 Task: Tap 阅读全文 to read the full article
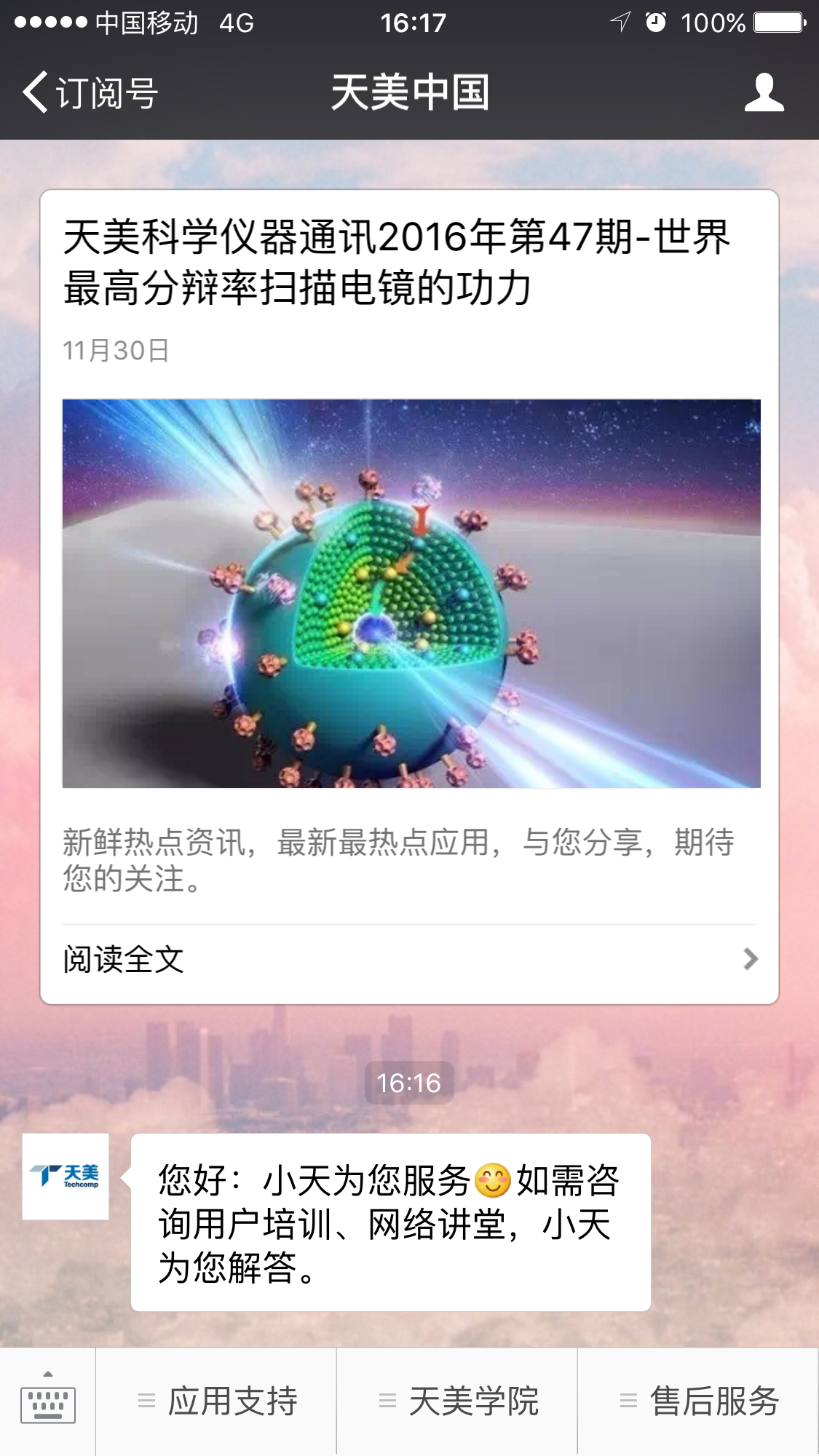click(409, 959)
